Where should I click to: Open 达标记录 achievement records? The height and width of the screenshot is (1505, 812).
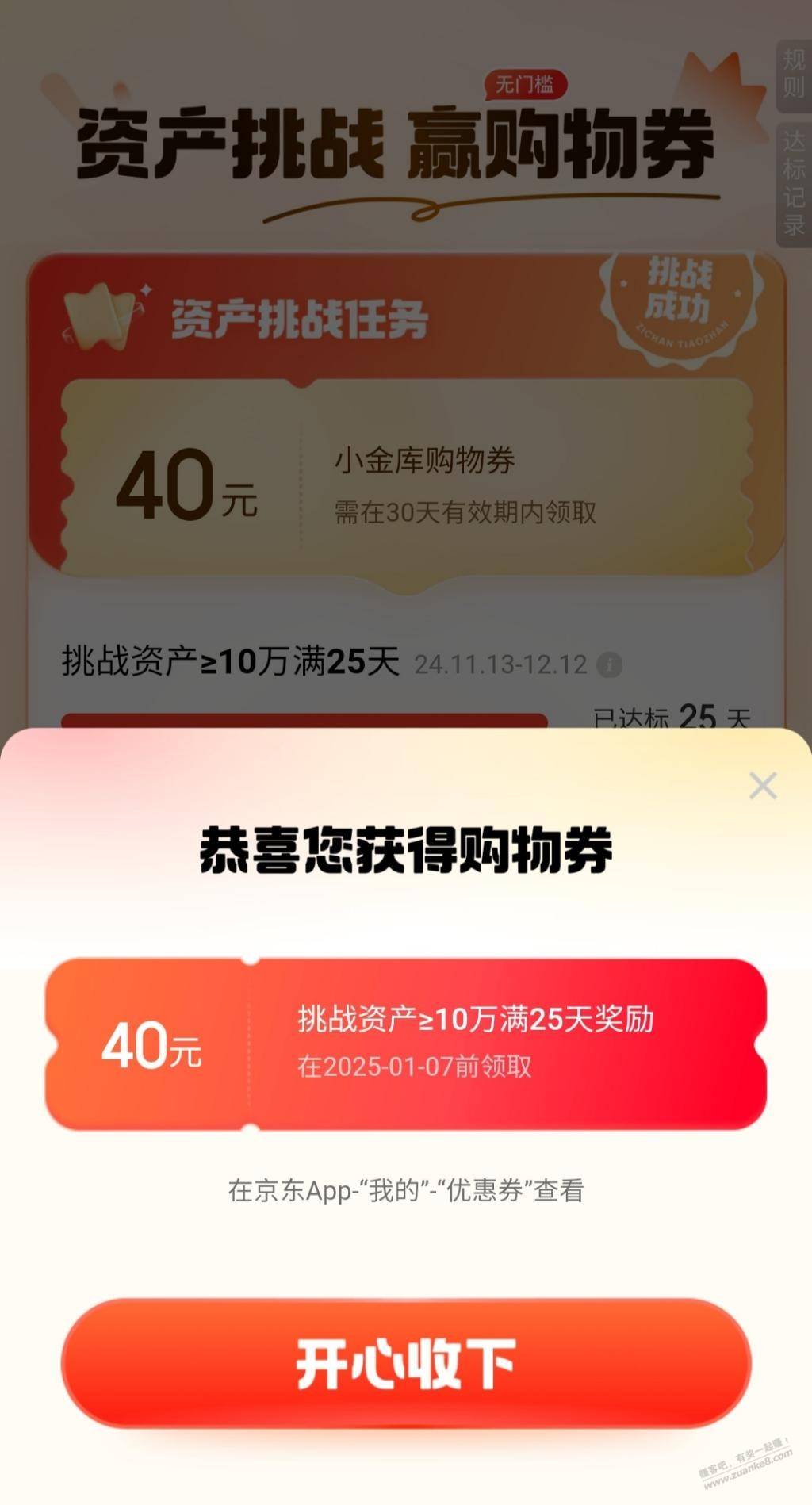point(794,185)
